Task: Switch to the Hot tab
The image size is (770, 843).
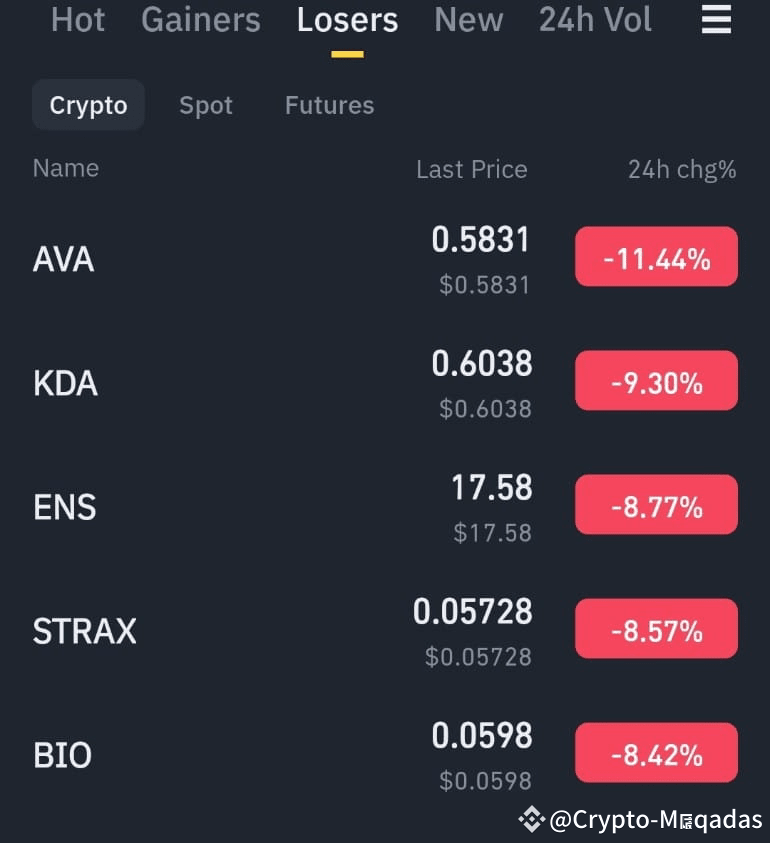Action: click(77, 20)
